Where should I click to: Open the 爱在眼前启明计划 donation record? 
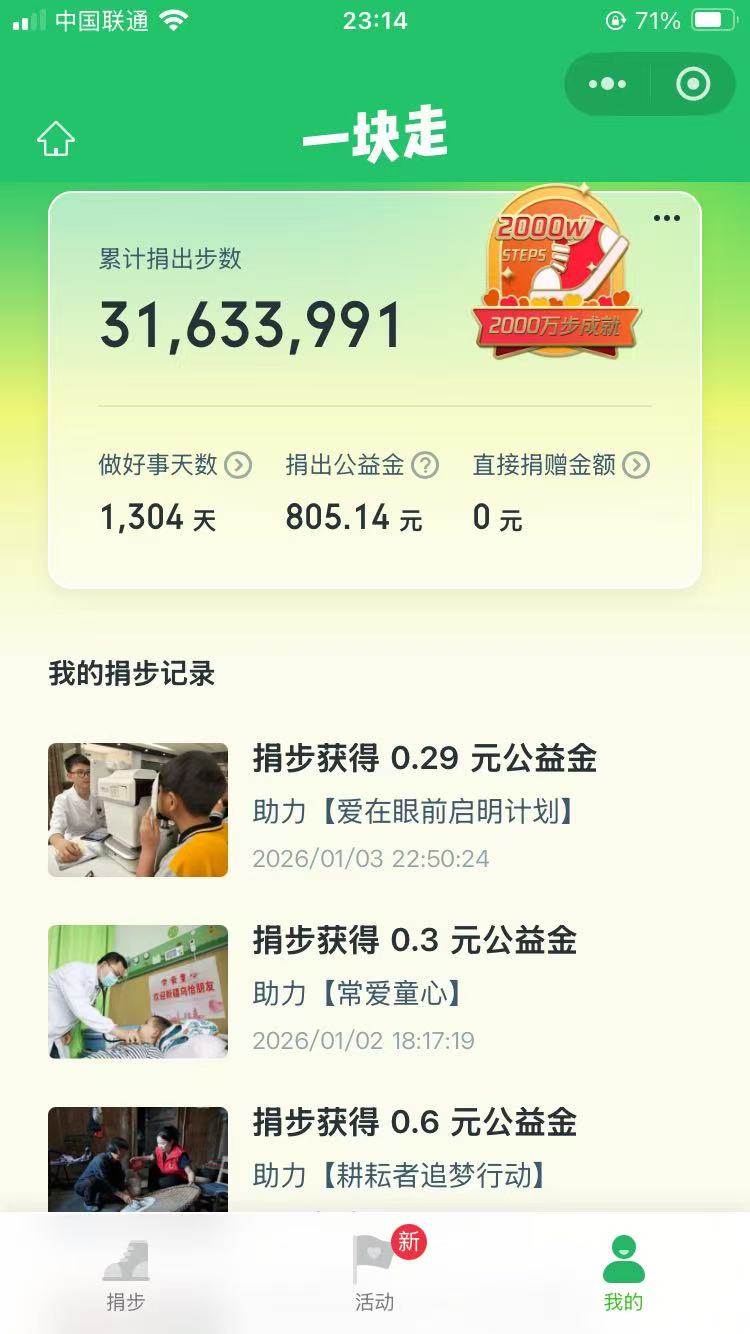point(374,808)
